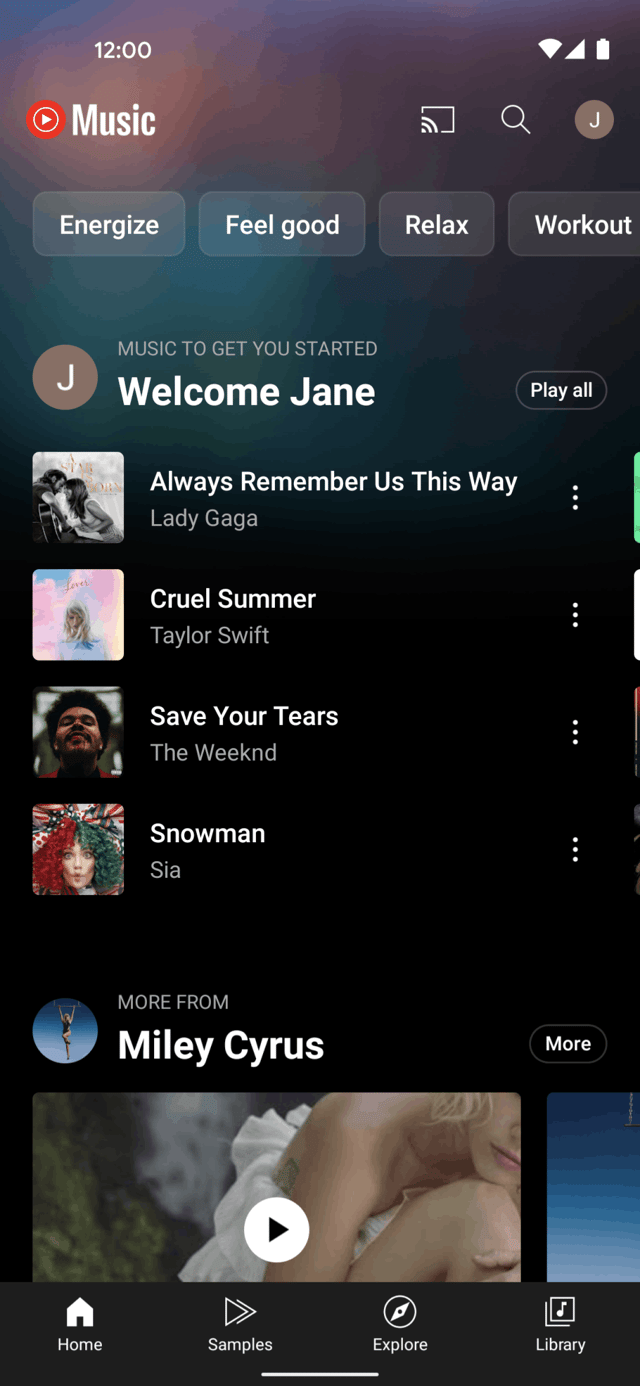Tap More next to Miley Cyrus
This screenshot has width=640, height=1386.
coord(568,1043)
